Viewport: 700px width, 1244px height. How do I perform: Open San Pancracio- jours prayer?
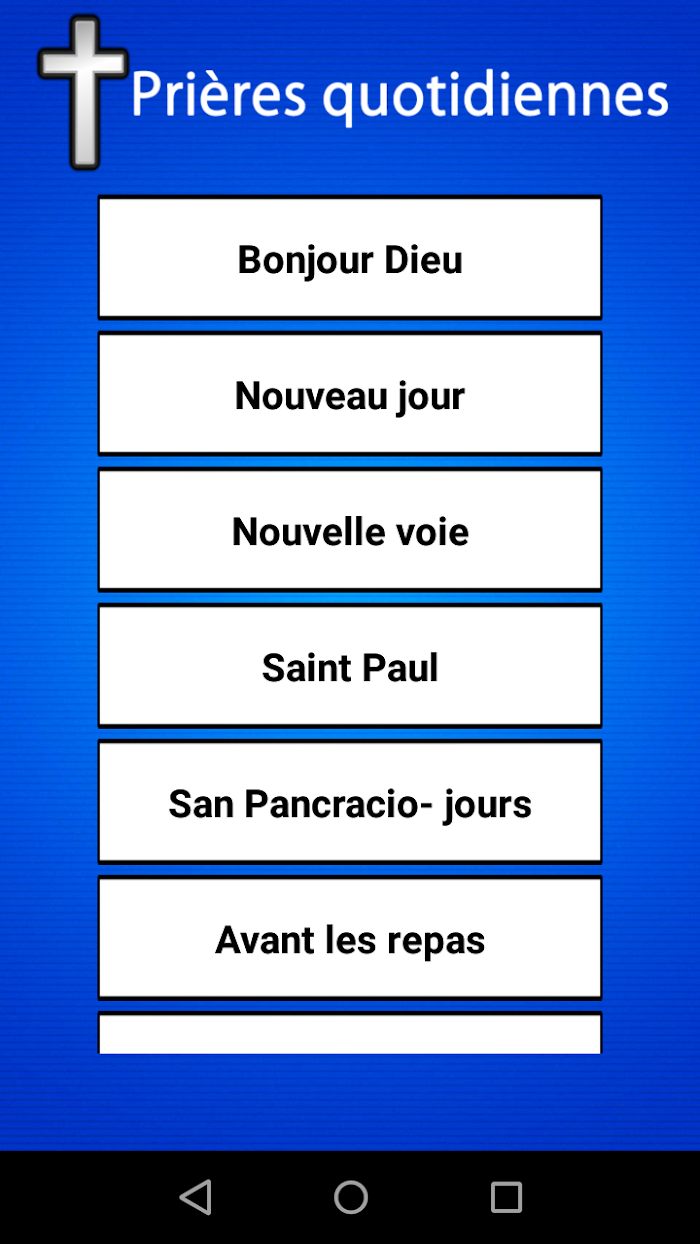[350, 802]
